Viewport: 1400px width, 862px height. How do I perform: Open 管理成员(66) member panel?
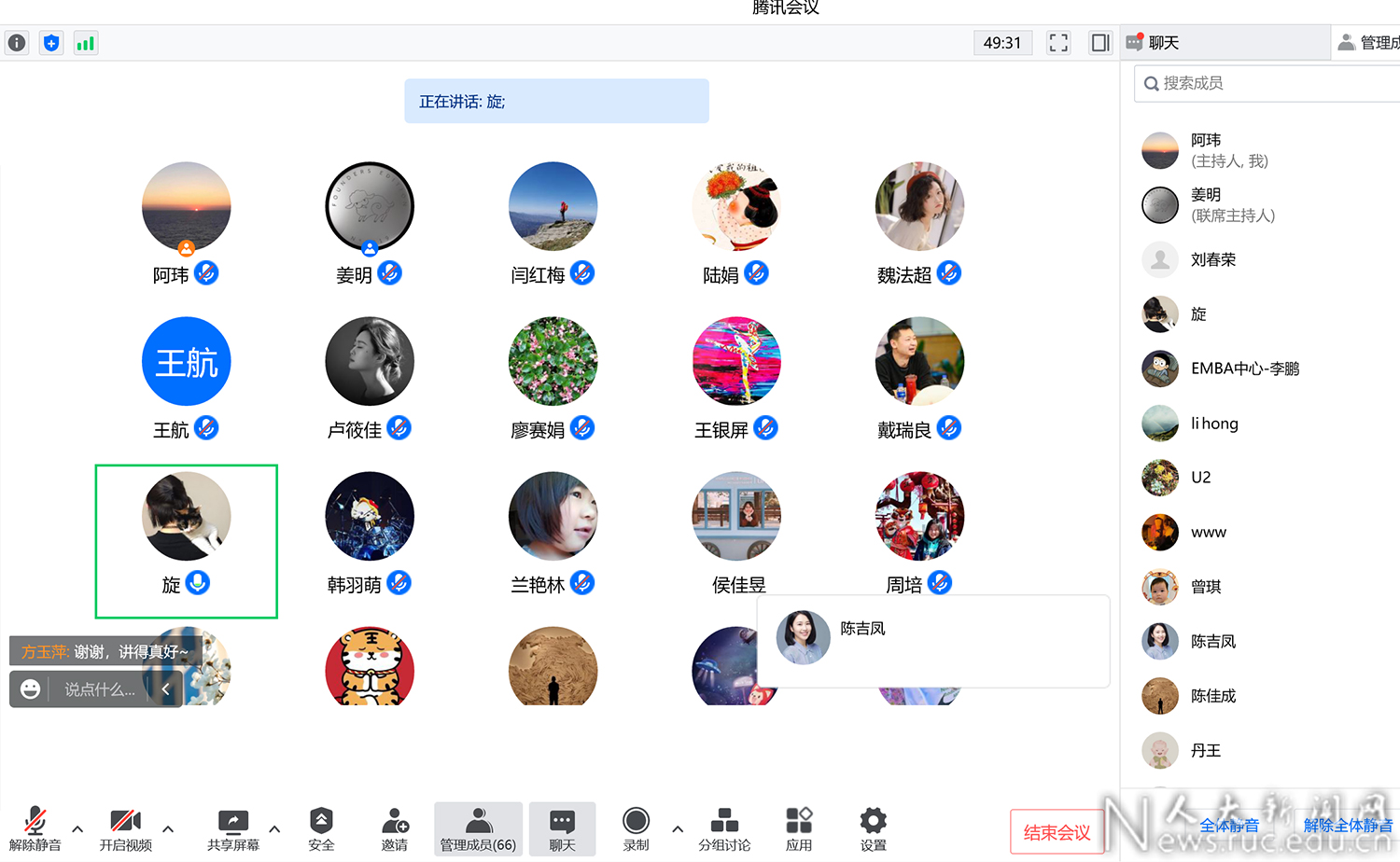coord(478,828)
